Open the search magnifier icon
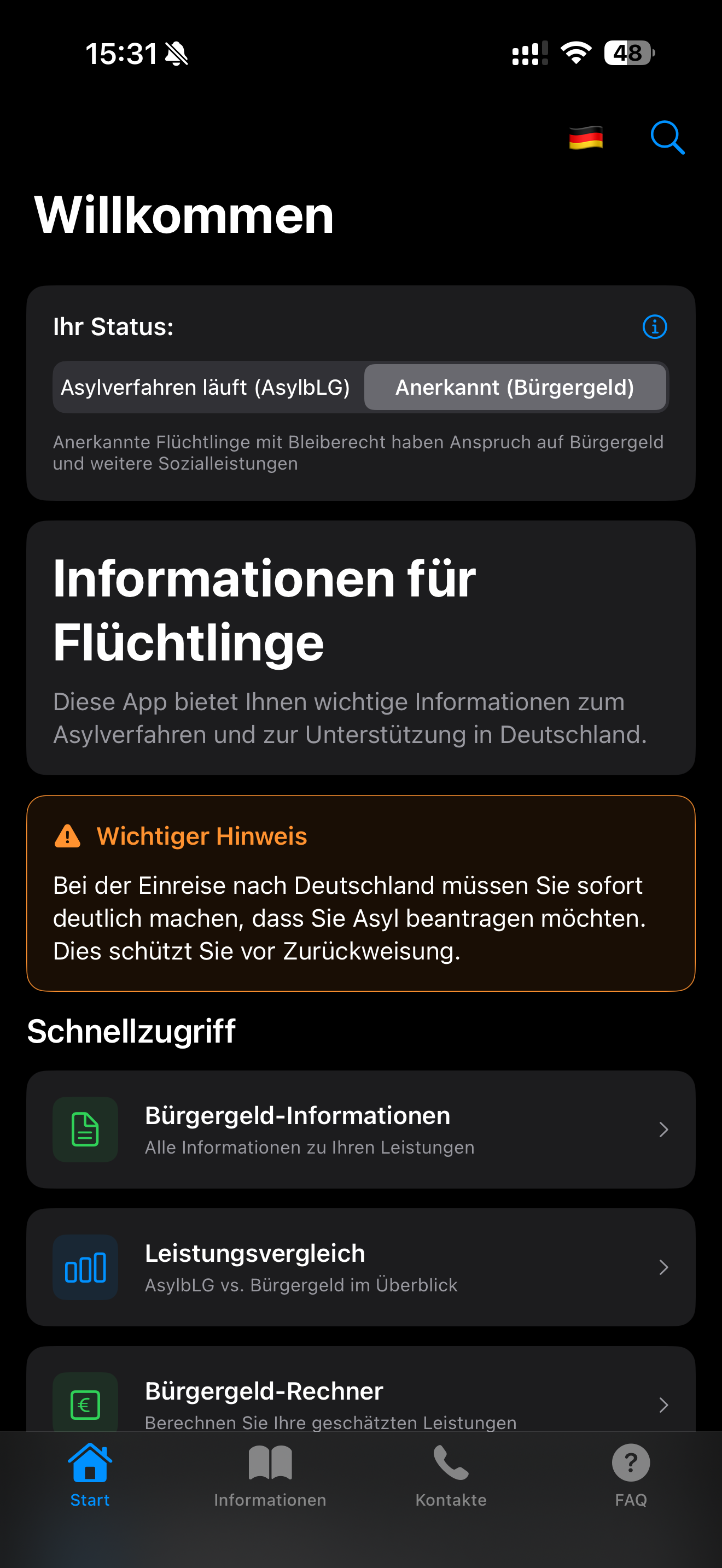The height and width of the screenshot is (1568, 722). tap(667, 138)
